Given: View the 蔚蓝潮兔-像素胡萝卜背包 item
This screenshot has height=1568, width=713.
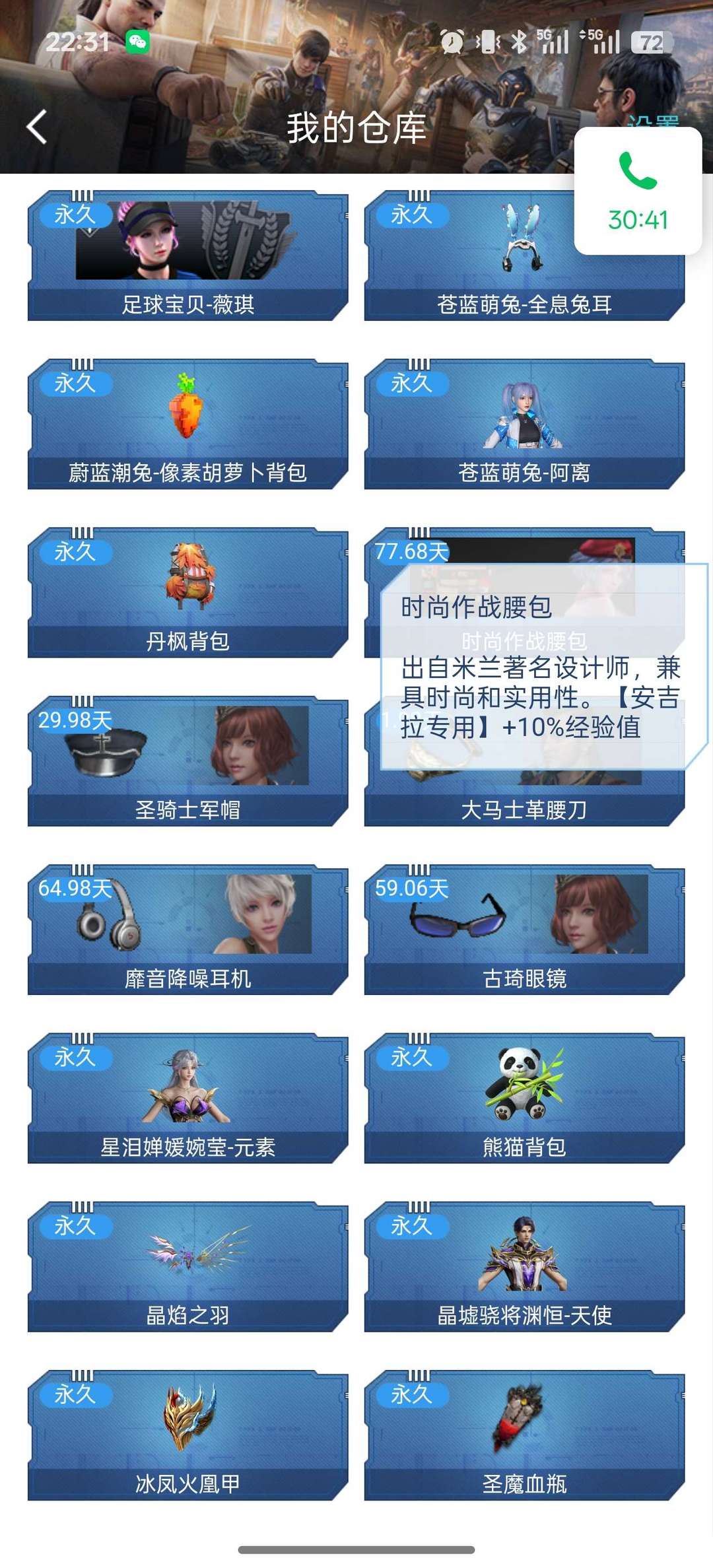Looking at the screenshot, I should point(187,425).
